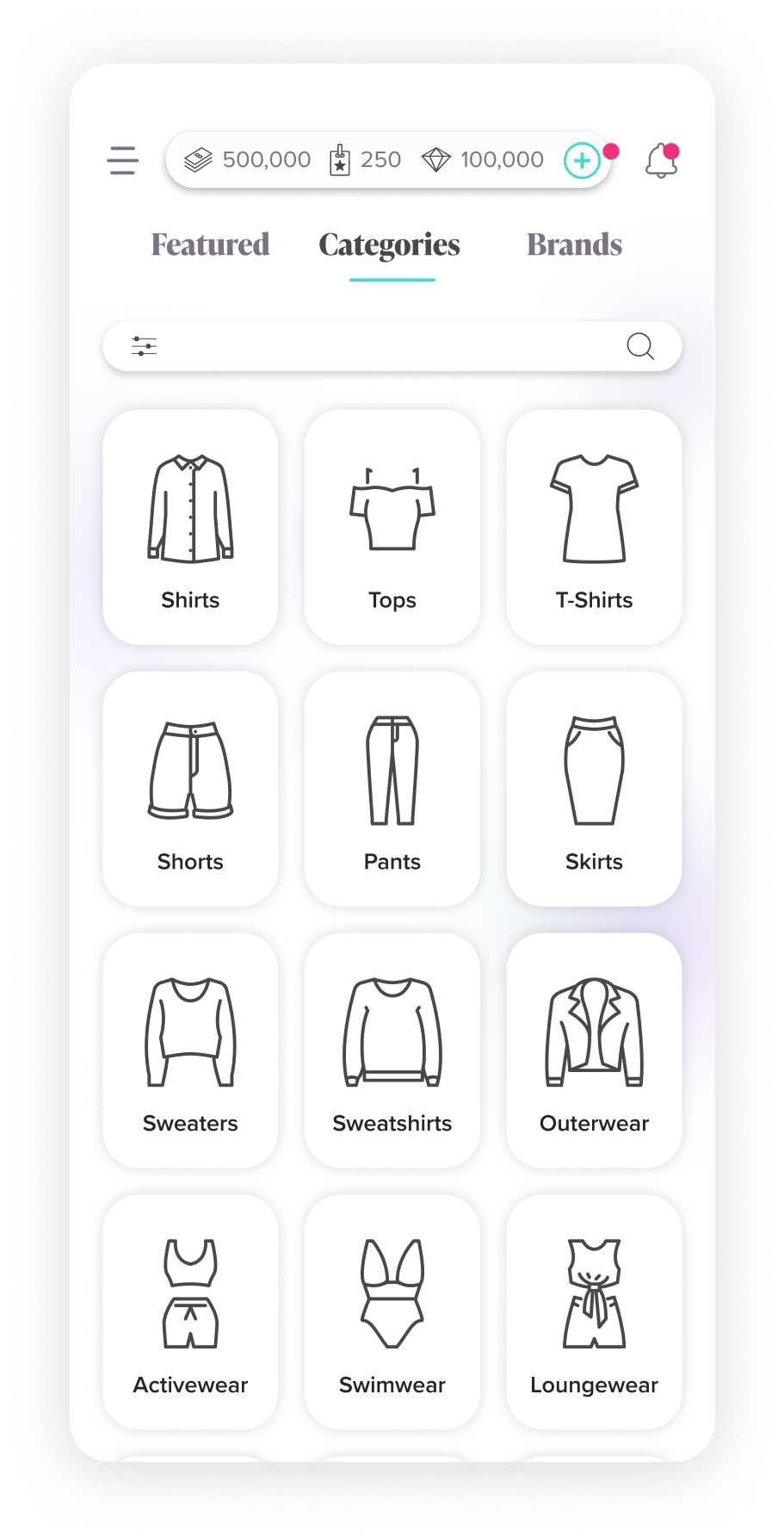Open the Shirts category
This screenshot has width=784, height=1537.
[x=190, y=527]
